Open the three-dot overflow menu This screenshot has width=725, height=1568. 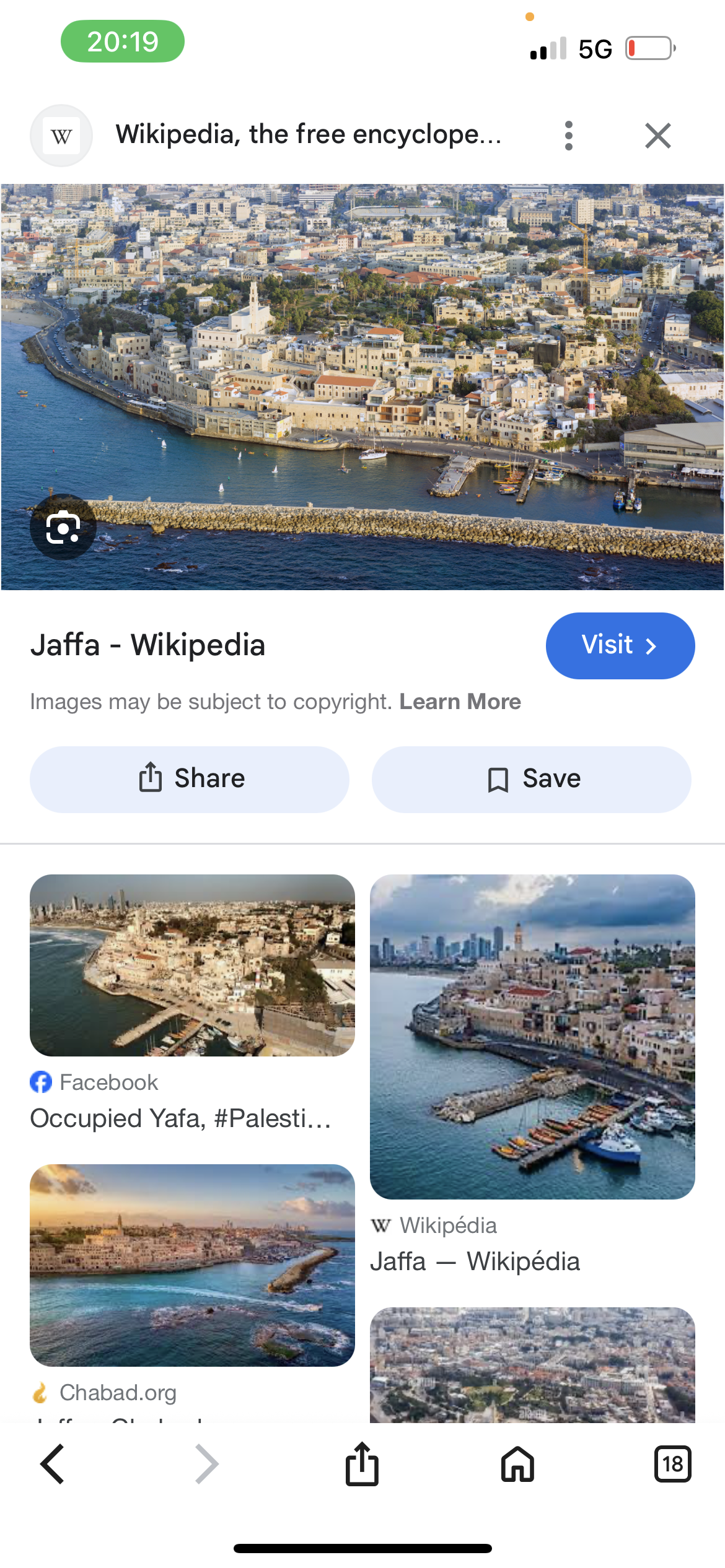569,136
